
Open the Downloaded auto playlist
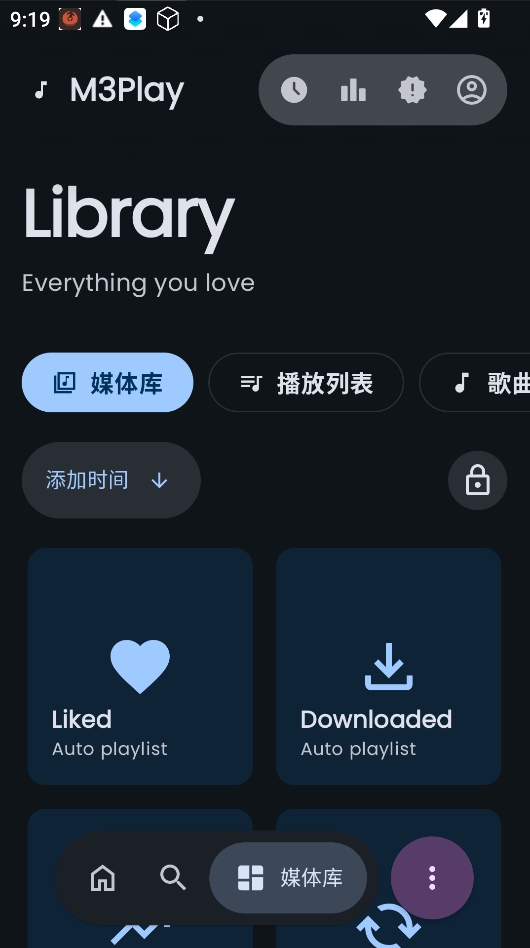coord(389,666)
